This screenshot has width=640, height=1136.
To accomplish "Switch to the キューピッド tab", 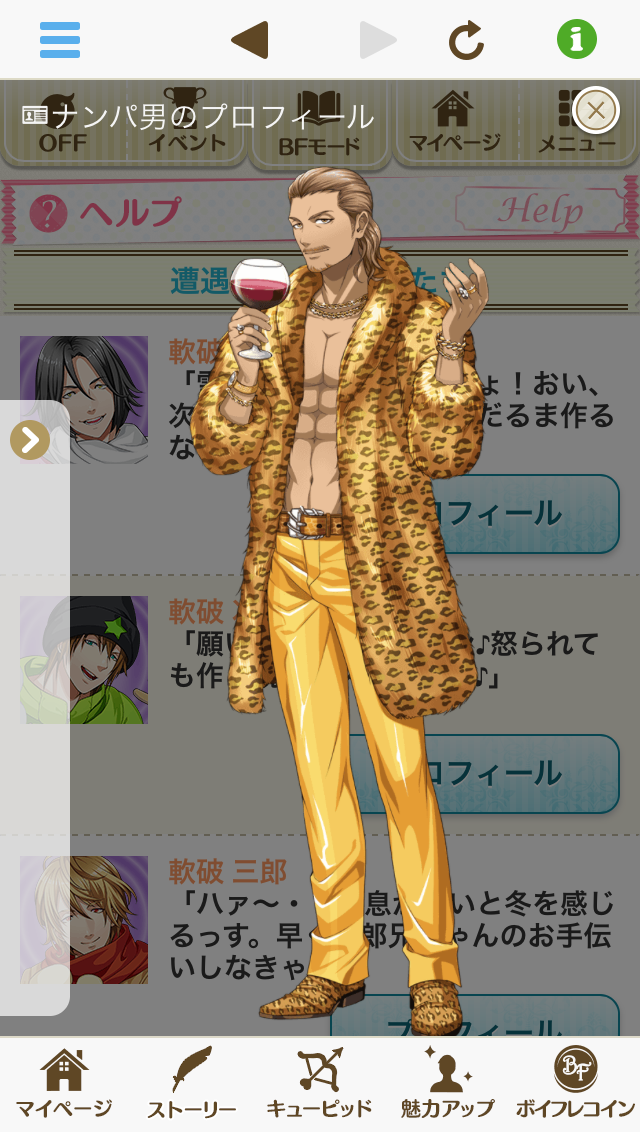I will [319, 1085].
